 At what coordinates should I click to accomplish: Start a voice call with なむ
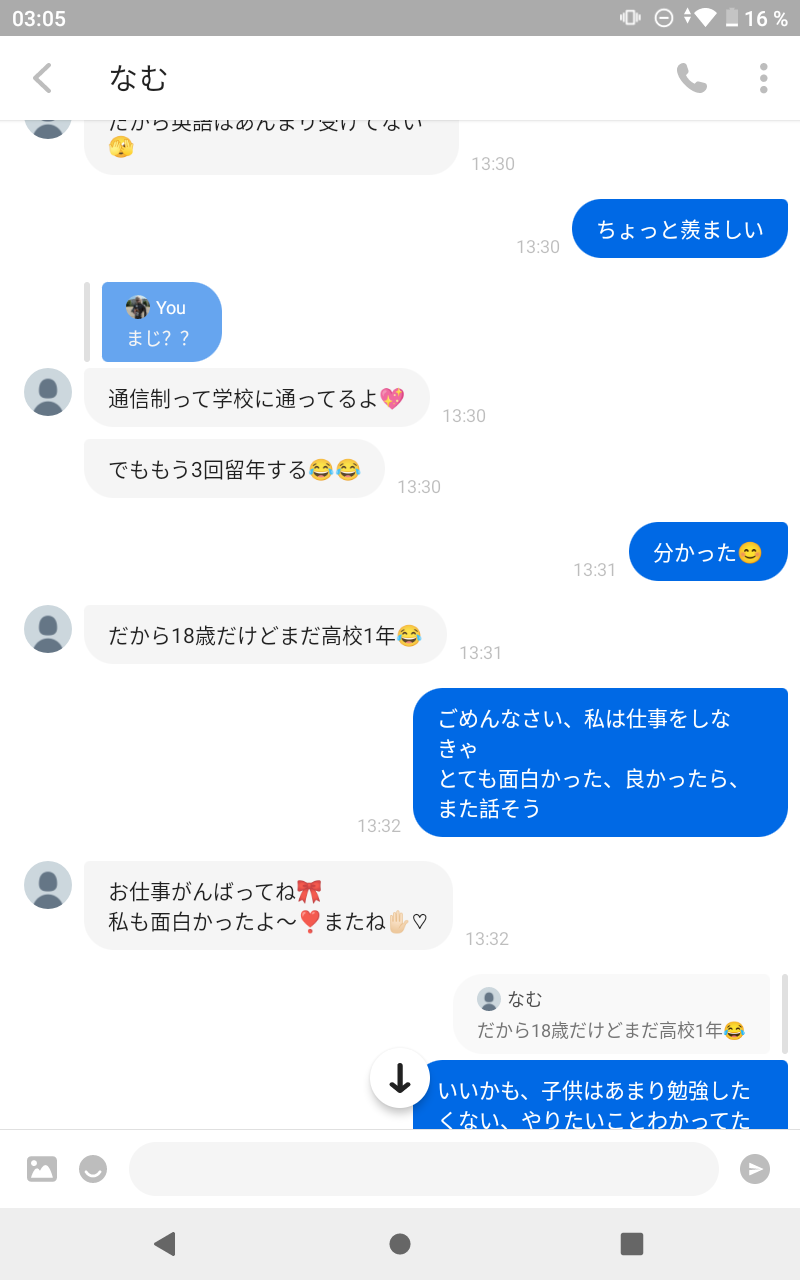point(691,78)
